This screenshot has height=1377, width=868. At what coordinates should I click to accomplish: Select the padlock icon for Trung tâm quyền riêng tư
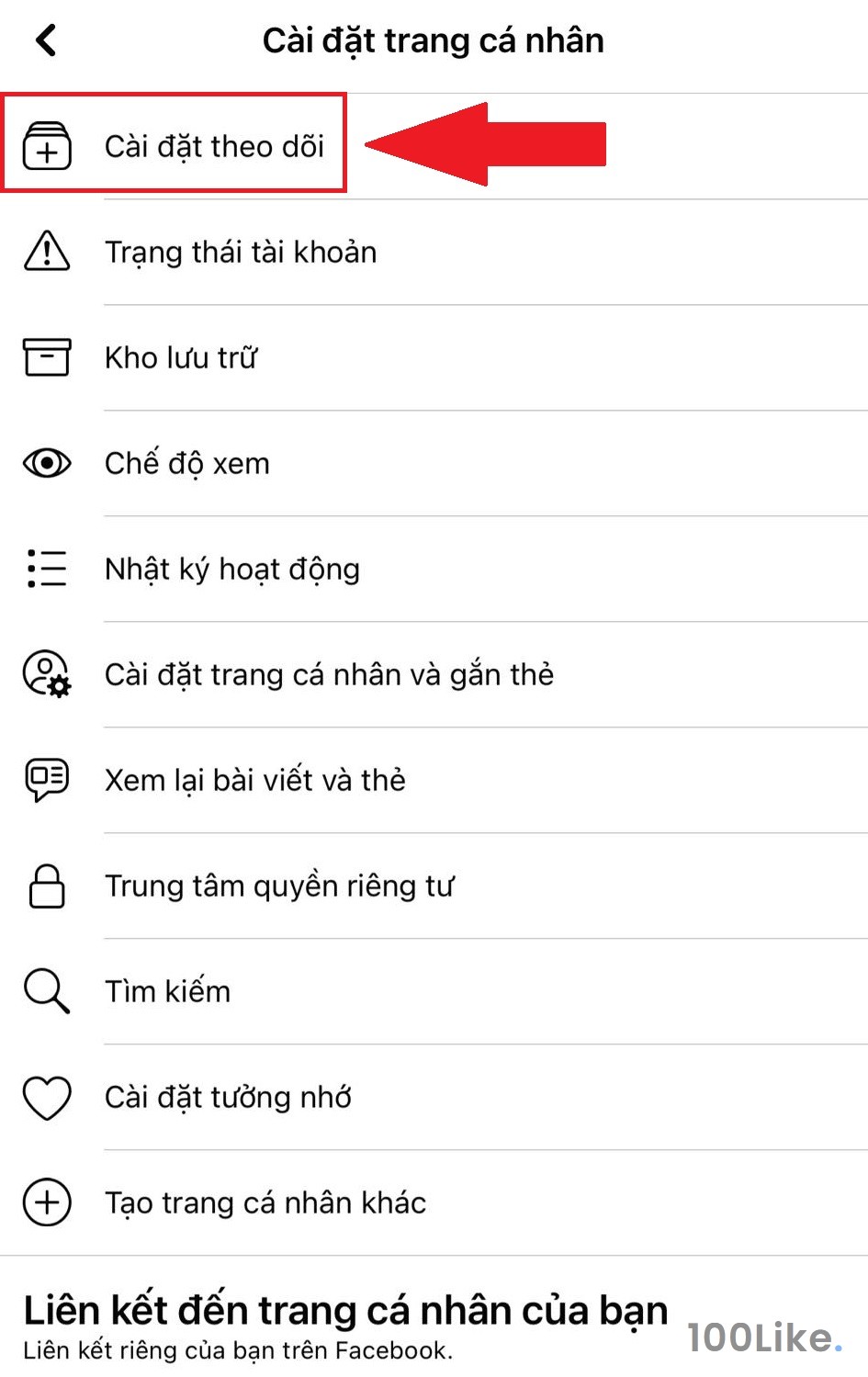tap(46, 886)
